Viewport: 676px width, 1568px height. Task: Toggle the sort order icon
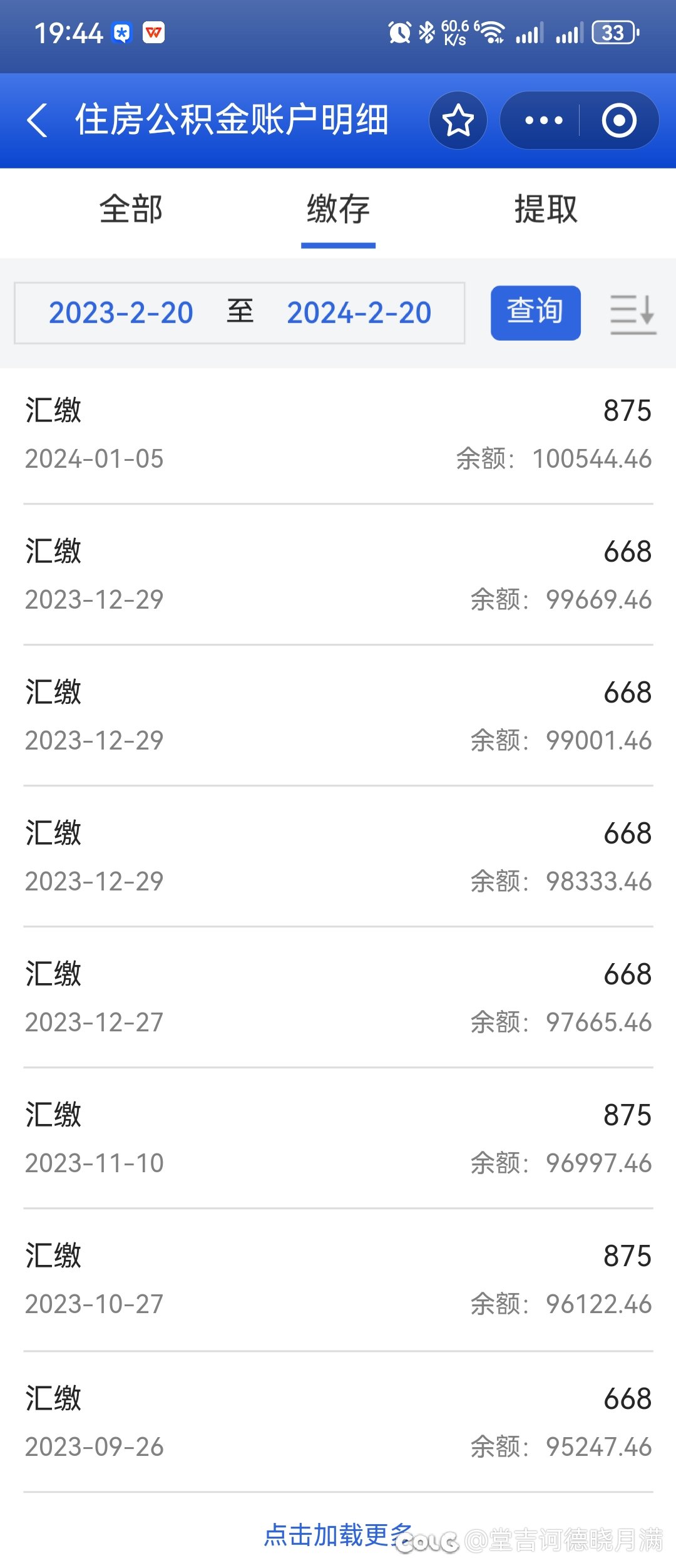pyautogui.click(x=633, y=313)
